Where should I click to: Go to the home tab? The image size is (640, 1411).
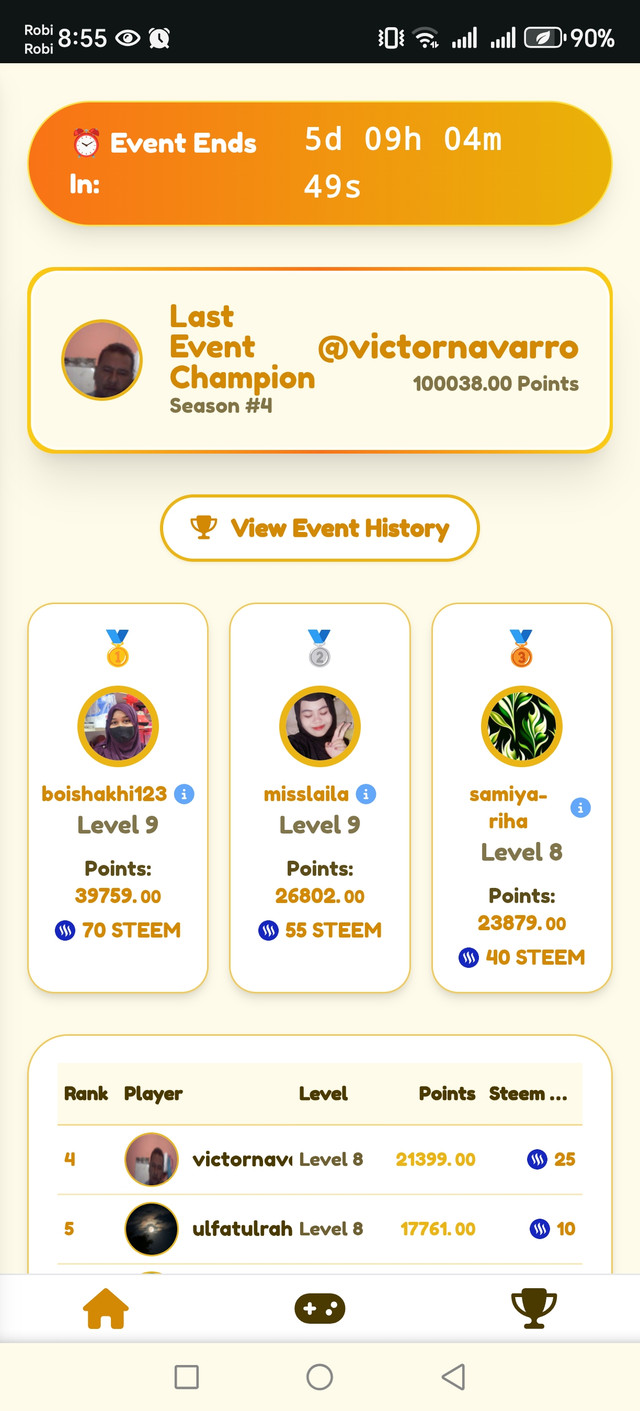106,1307
